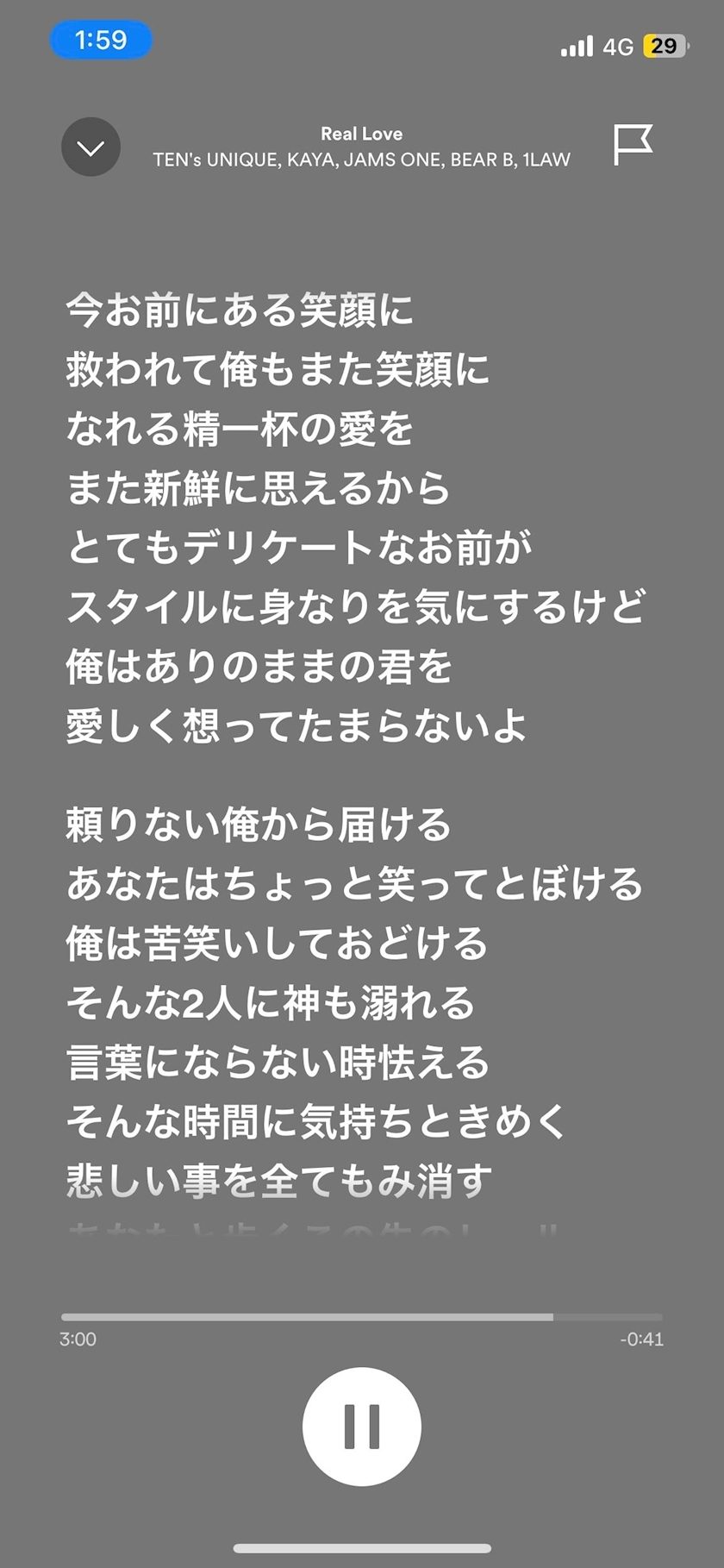Report the lyrics with the flag icon
Image resolution: width=724 pixels, height=1568 pixels.
pyautogui.click(x=633, y=145)
